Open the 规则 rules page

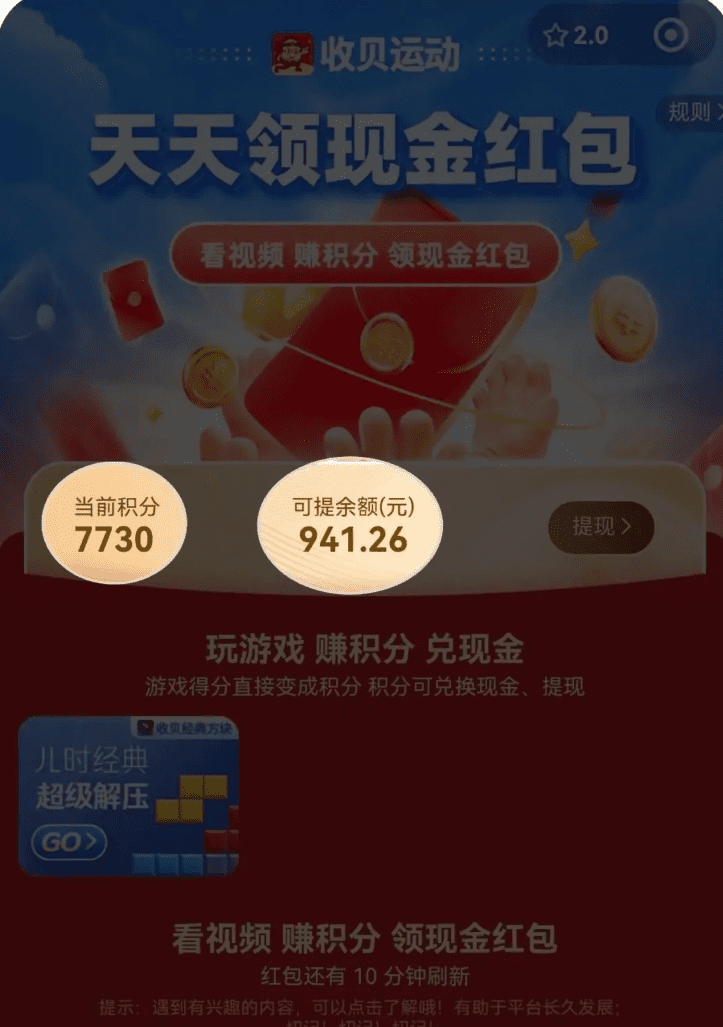(x=692, y=113)
